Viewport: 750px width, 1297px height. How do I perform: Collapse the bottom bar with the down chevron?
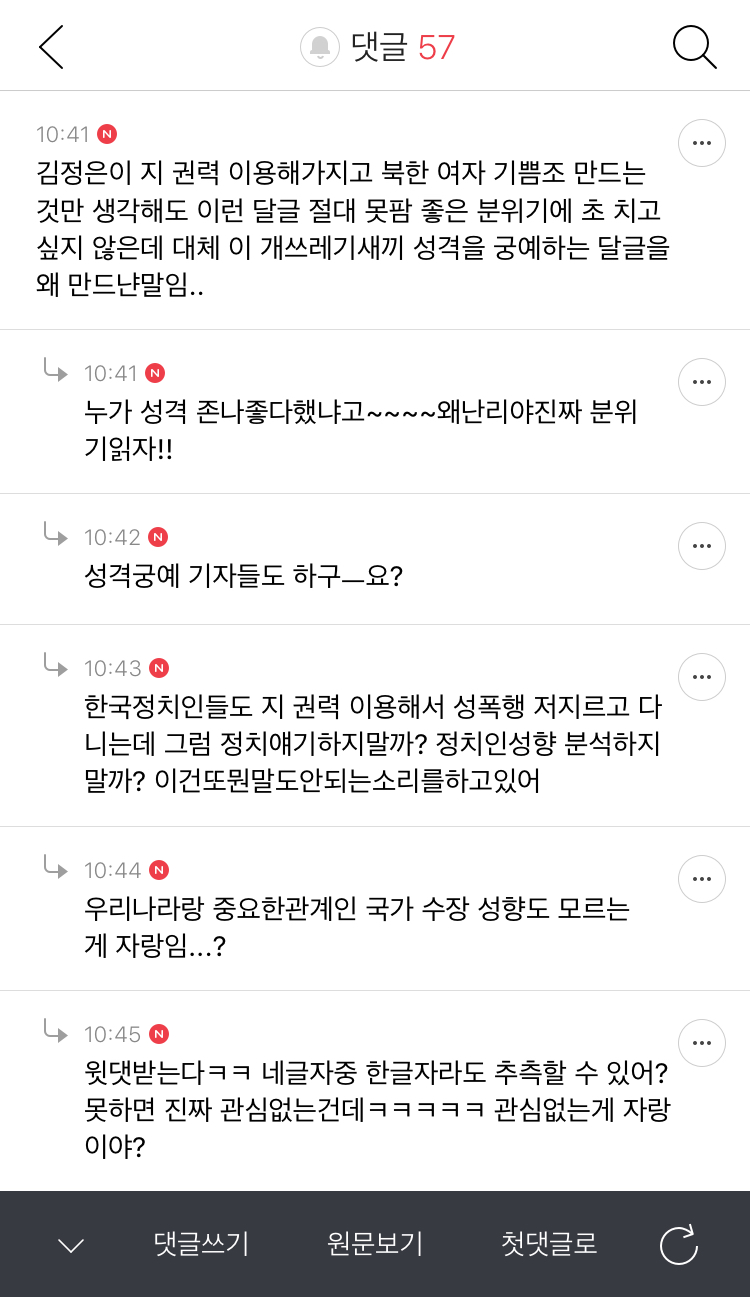pos(71,1245)
